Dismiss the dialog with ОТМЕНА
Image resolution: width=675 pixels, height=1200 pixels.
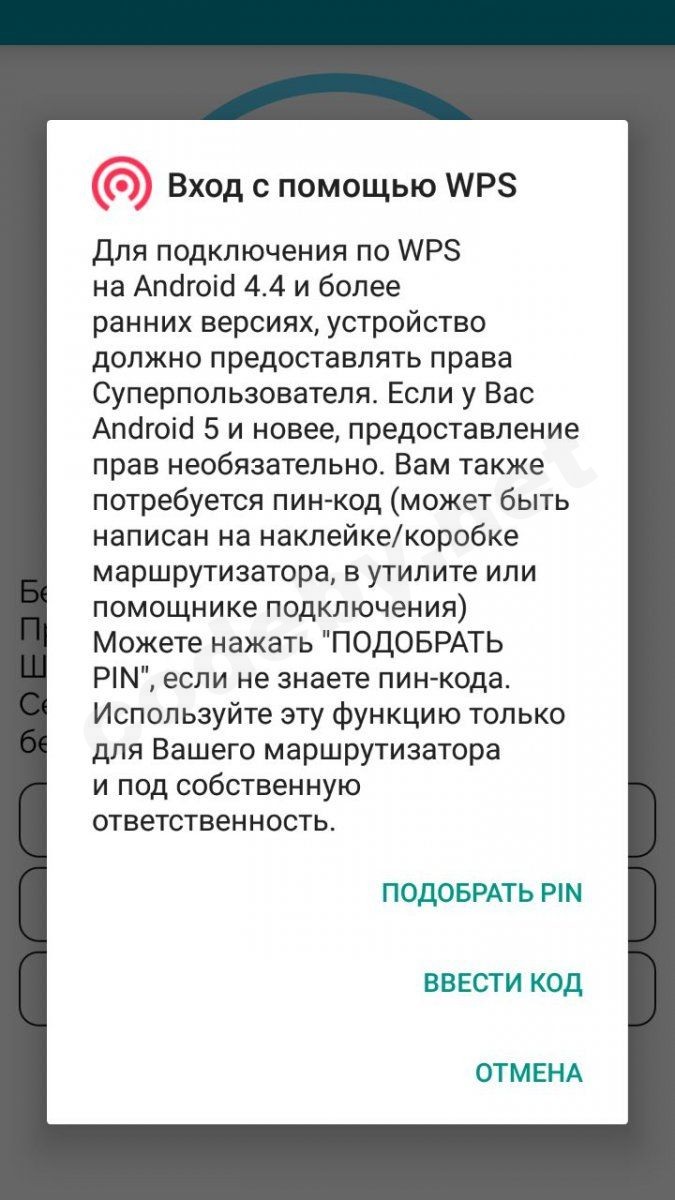point(528,1073)
